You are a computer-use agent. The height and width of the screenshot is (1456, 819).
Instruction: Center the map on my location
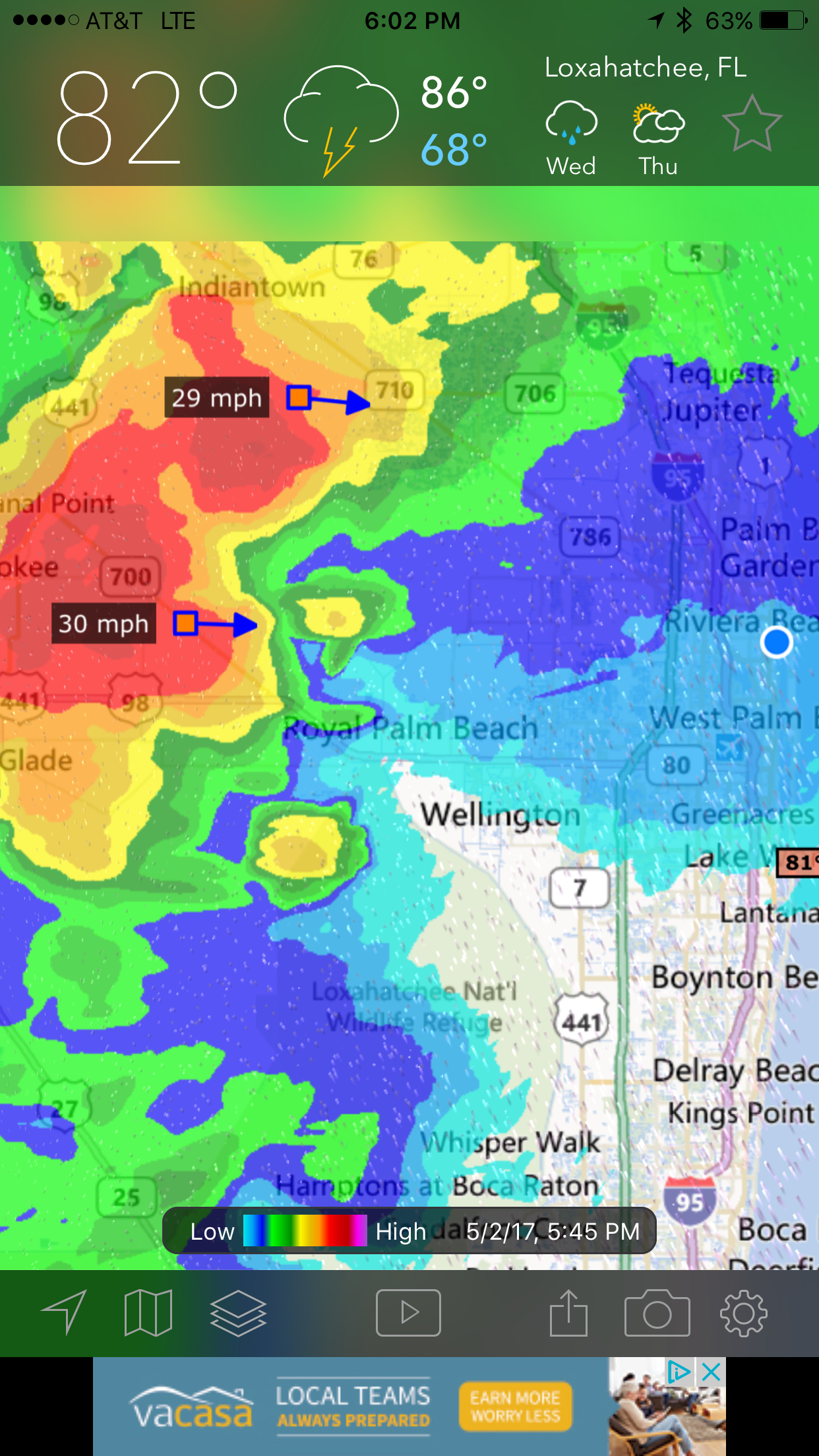pyautogui.click(x=65, y=1312)
